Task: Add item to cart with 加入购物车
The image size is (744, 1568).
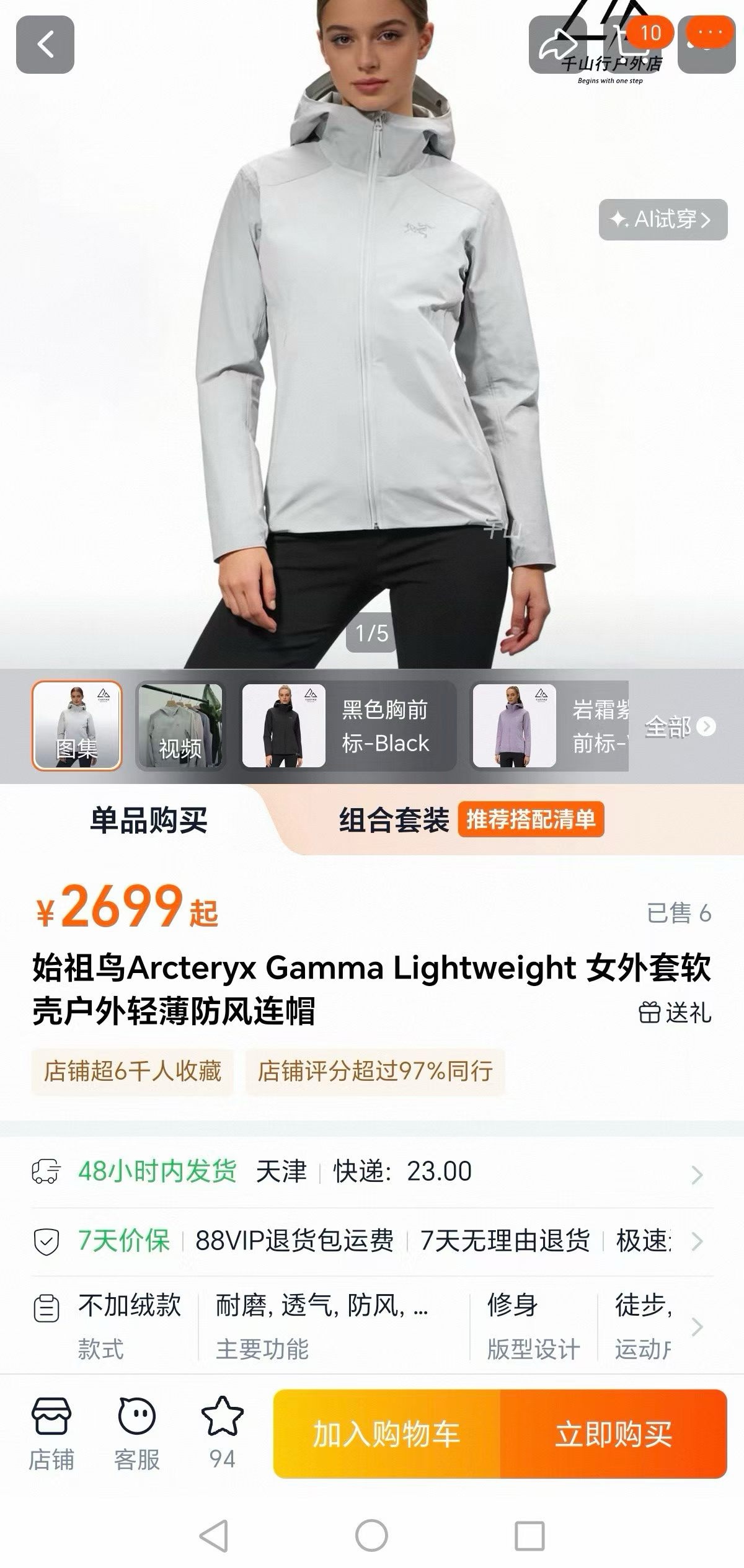Action: point(386,1434)
